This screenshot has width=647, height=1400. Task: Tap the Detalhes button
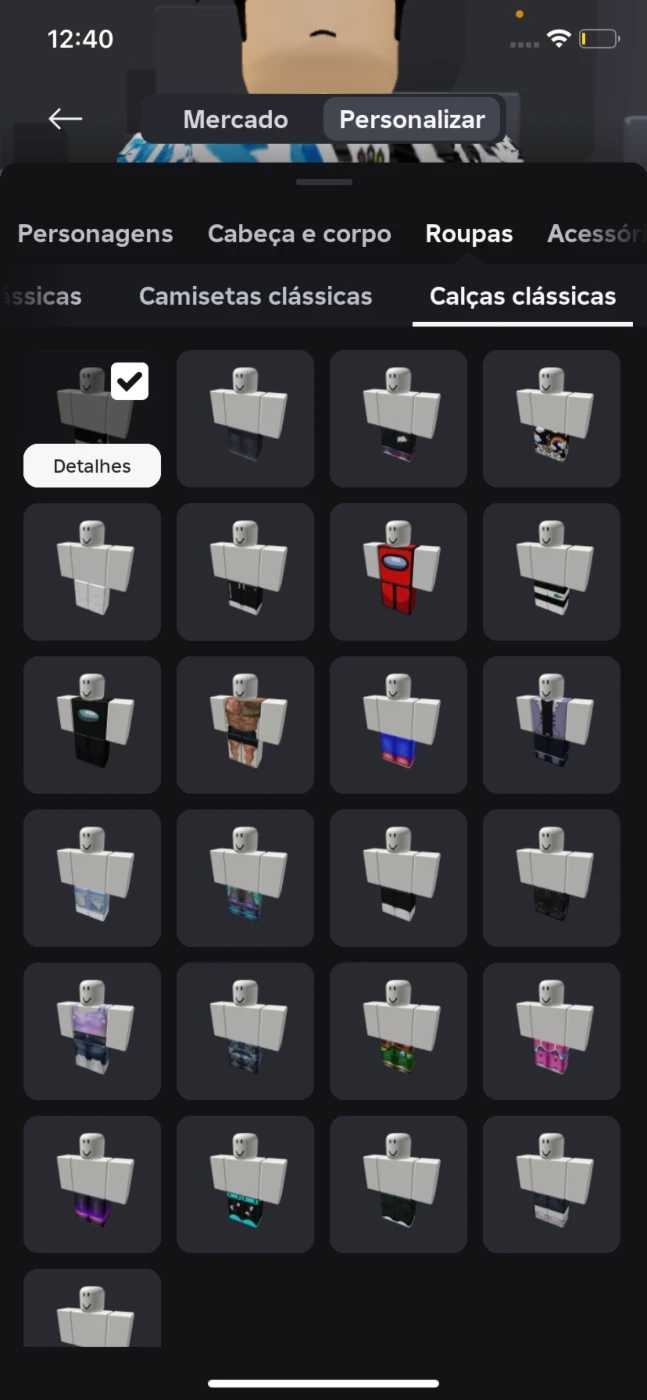[x=92, y=466]
